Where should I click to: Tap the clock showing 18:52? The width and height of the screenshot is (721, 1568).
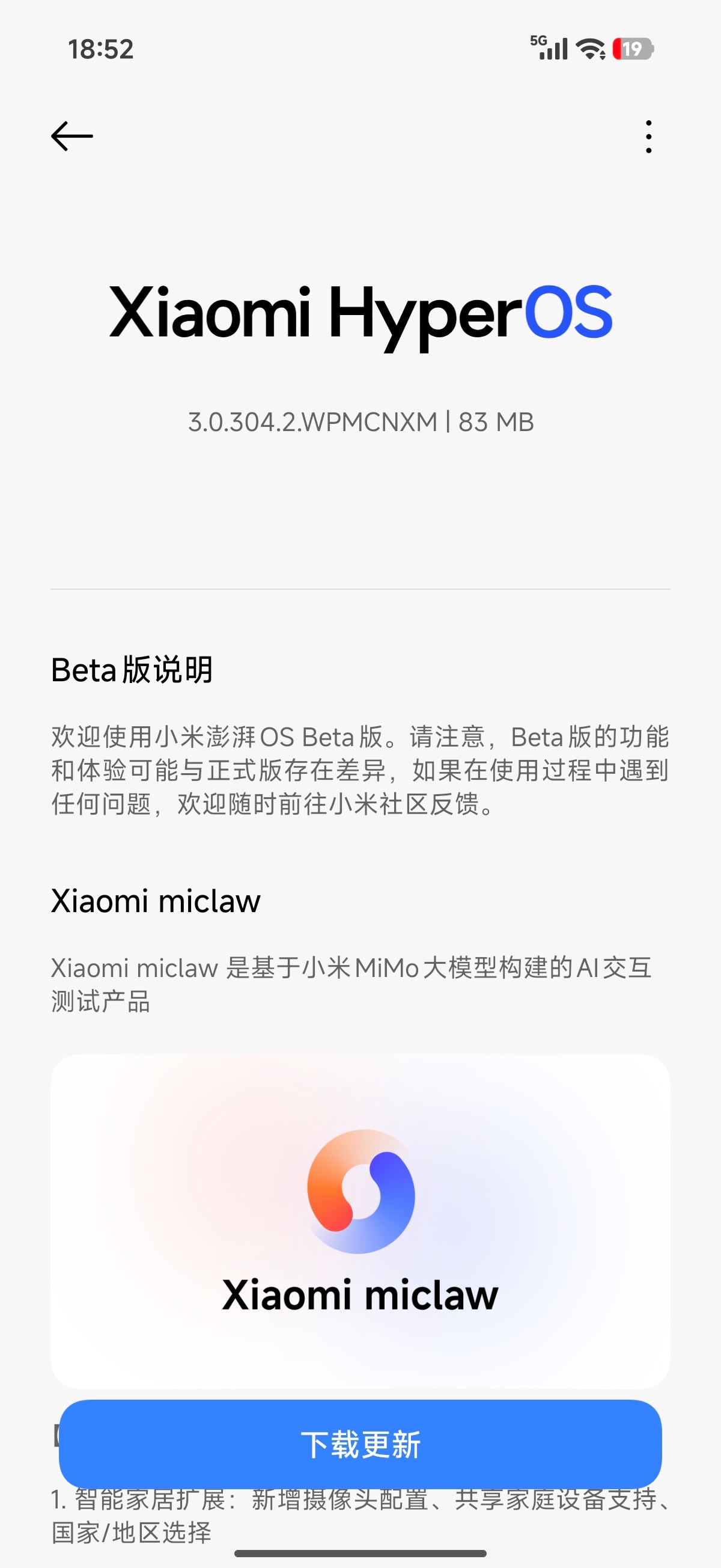(101, 49)
